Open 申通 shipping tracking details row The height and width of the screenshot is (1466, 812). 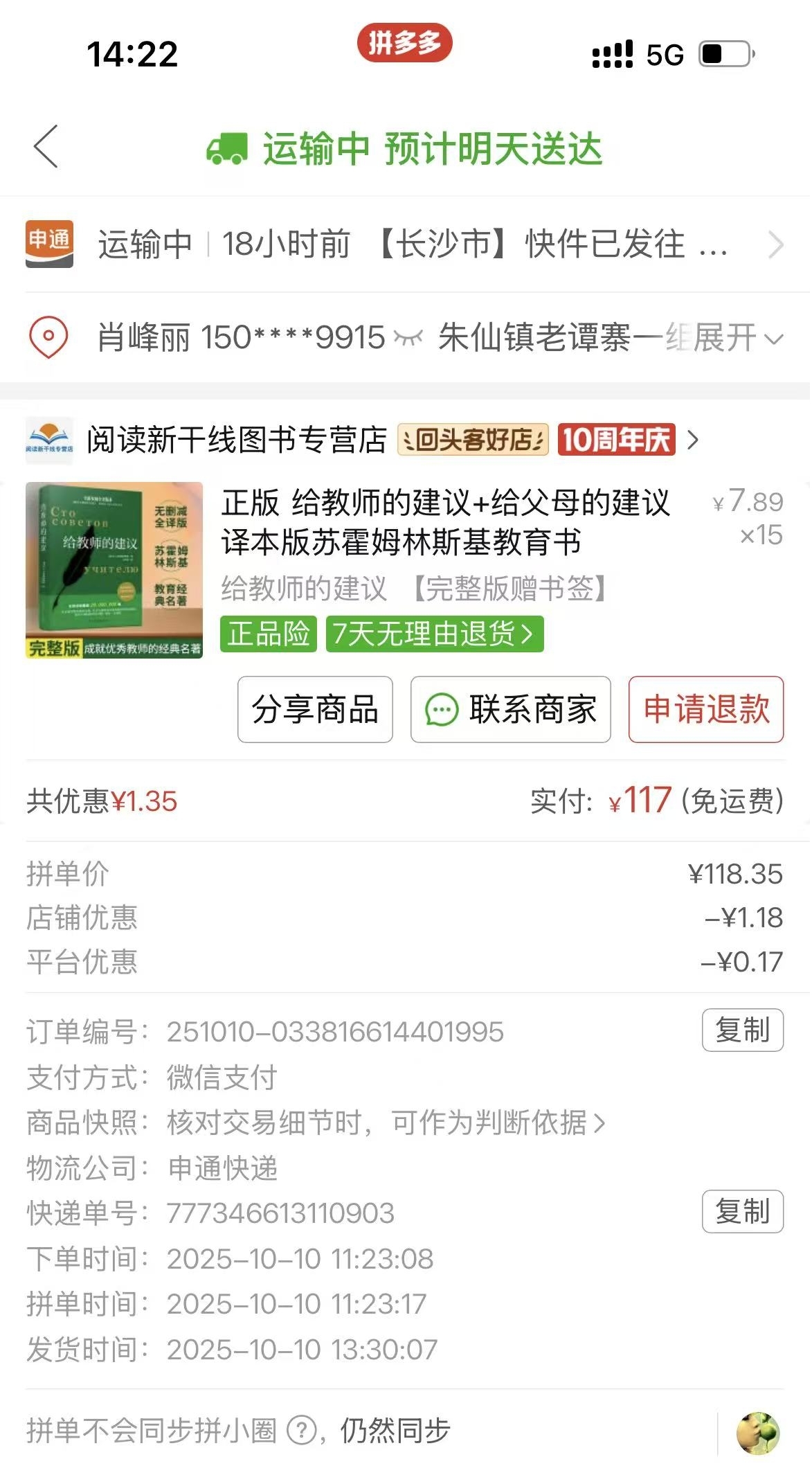tap(415, 244)
